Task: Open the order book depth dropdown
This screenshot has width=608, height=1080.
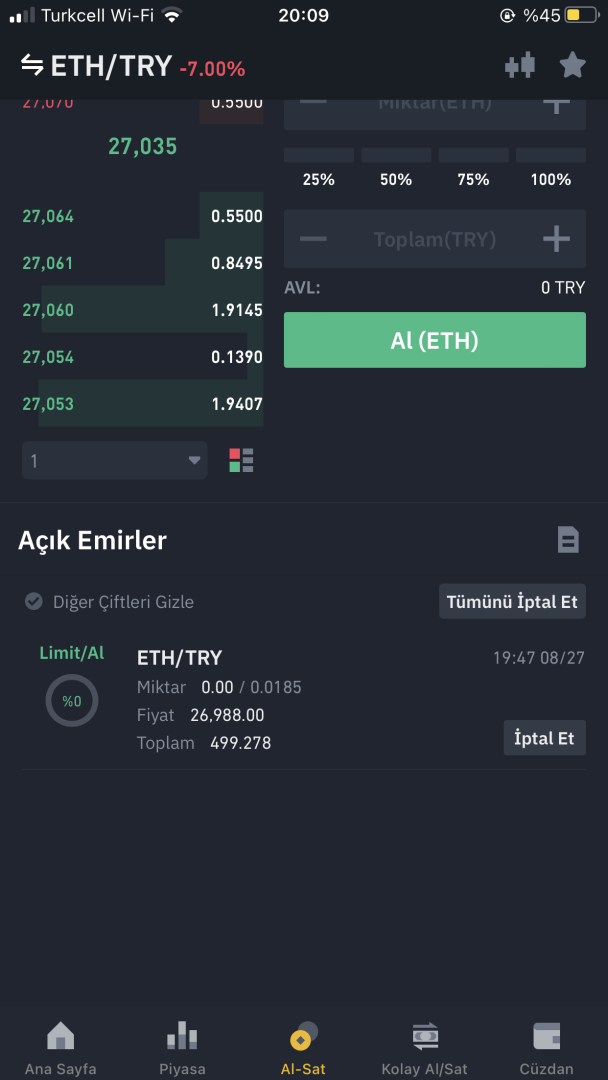Action: tap(114, 461)
